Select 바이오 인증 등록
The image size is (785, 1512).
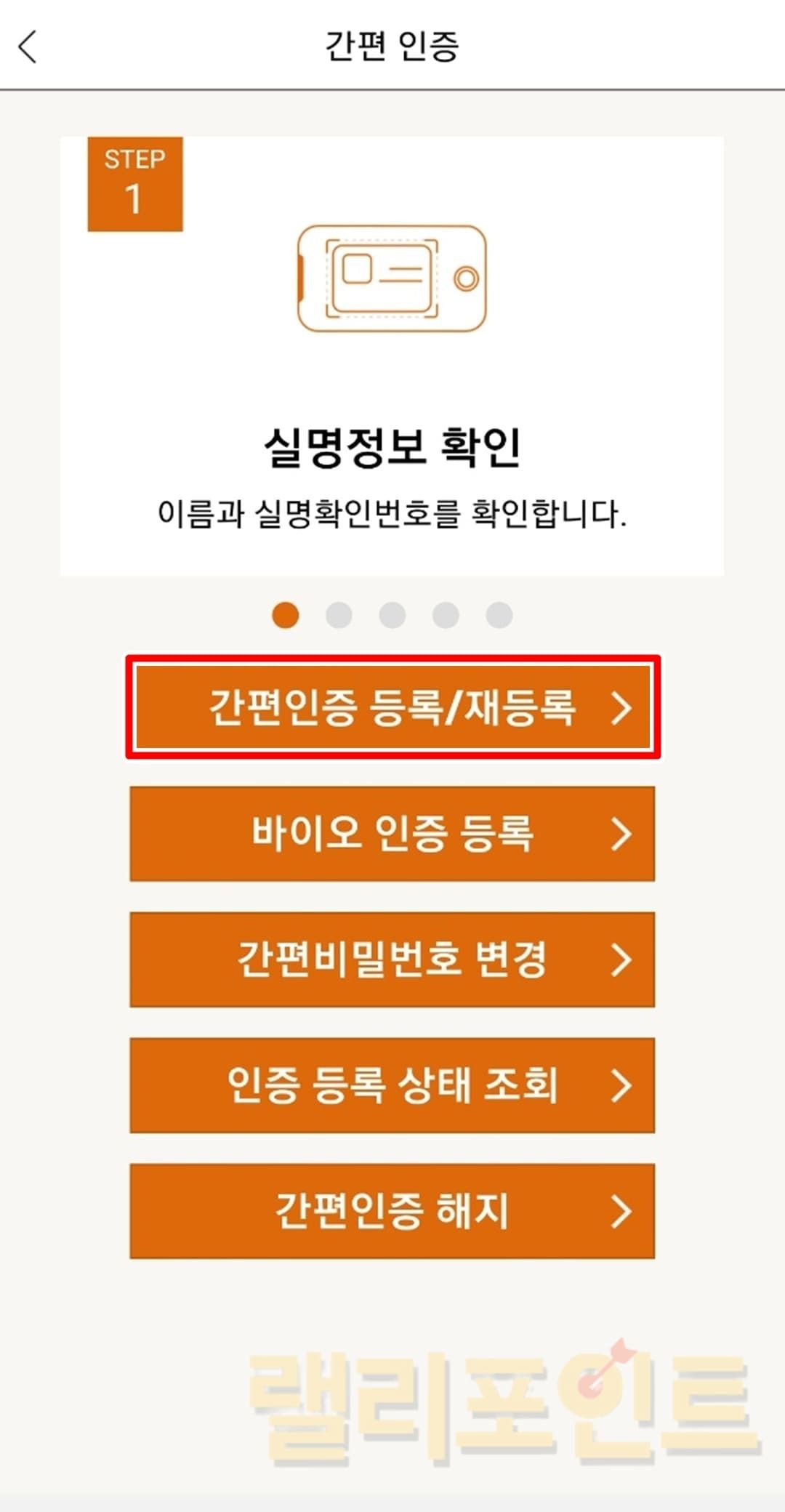tap(392, 833)
